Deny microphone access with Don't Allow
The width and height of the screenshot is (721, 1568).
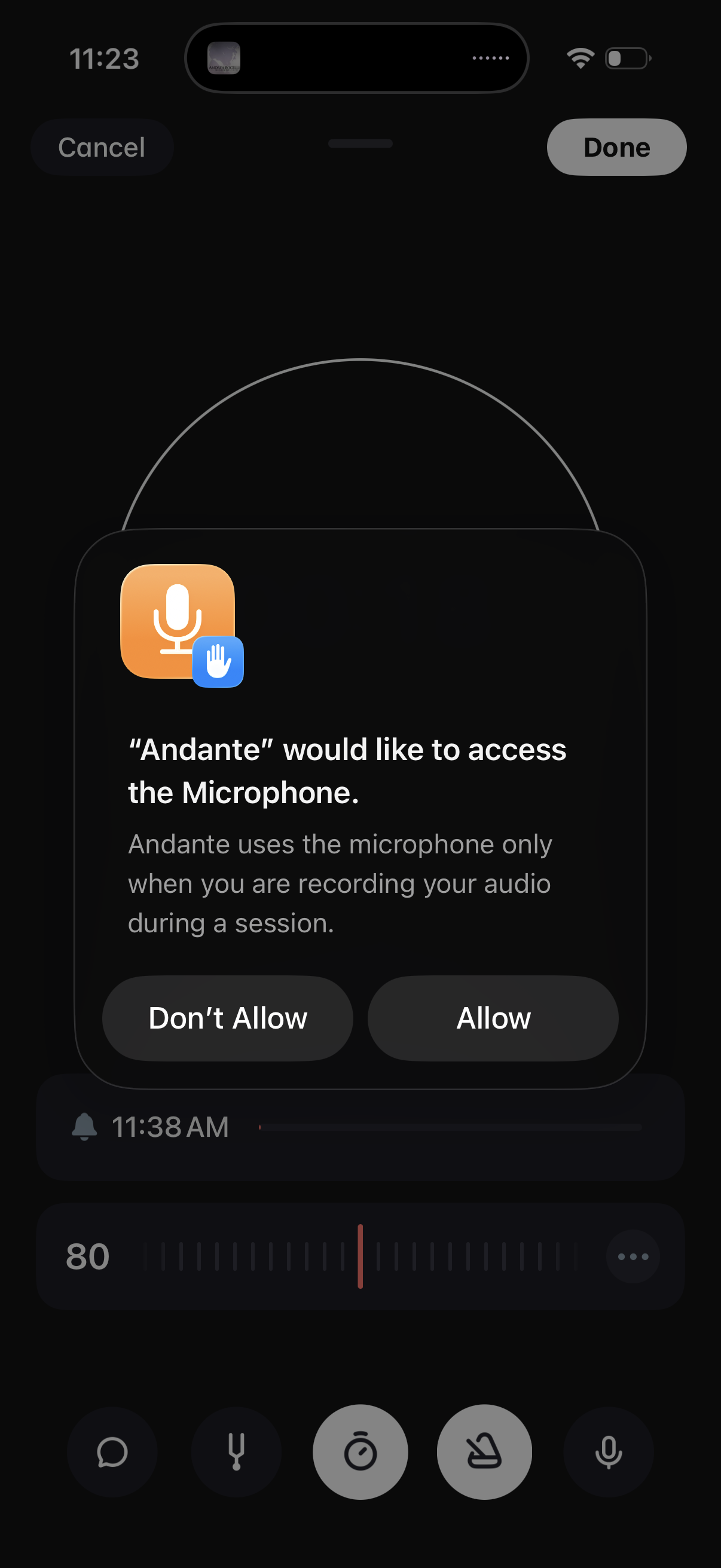tap(227, 1017)
